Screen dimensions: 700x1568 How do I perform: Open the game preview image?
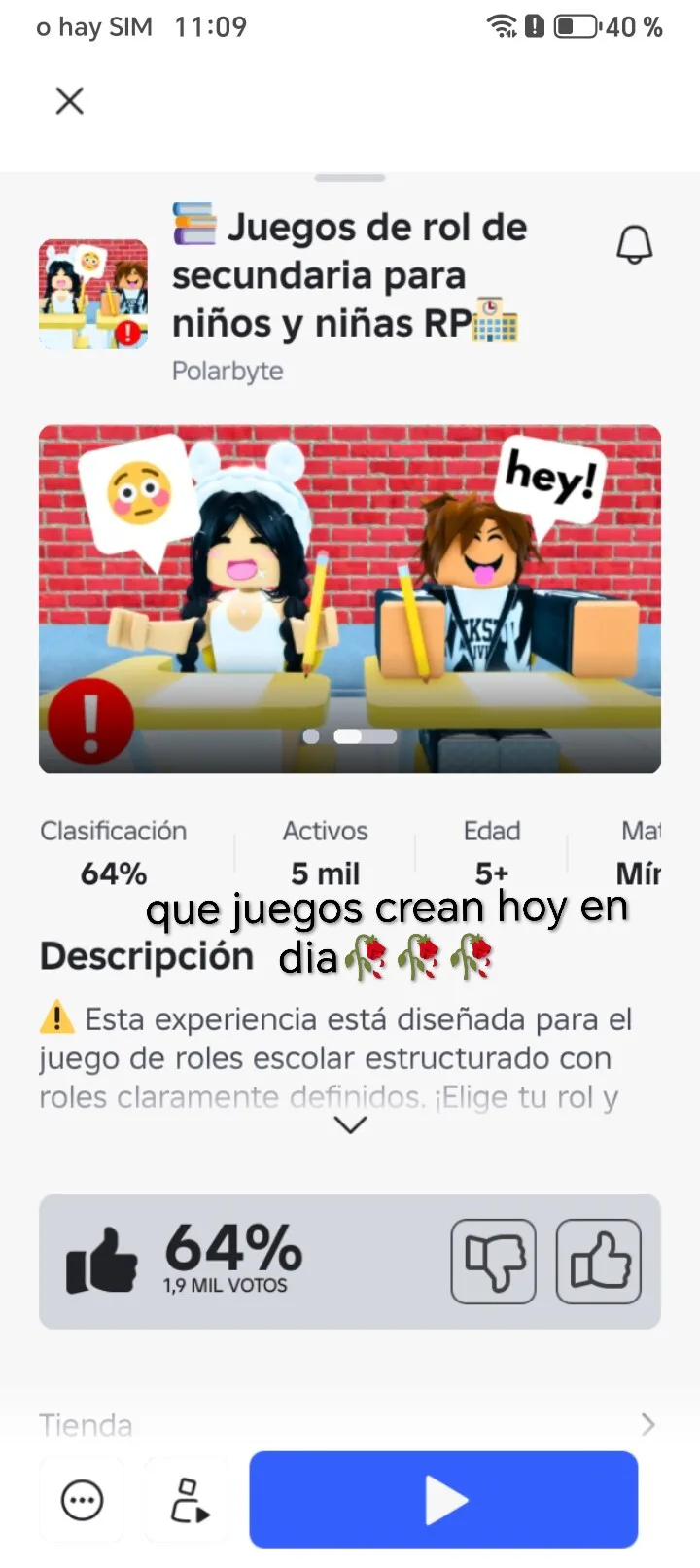(350, 598)
